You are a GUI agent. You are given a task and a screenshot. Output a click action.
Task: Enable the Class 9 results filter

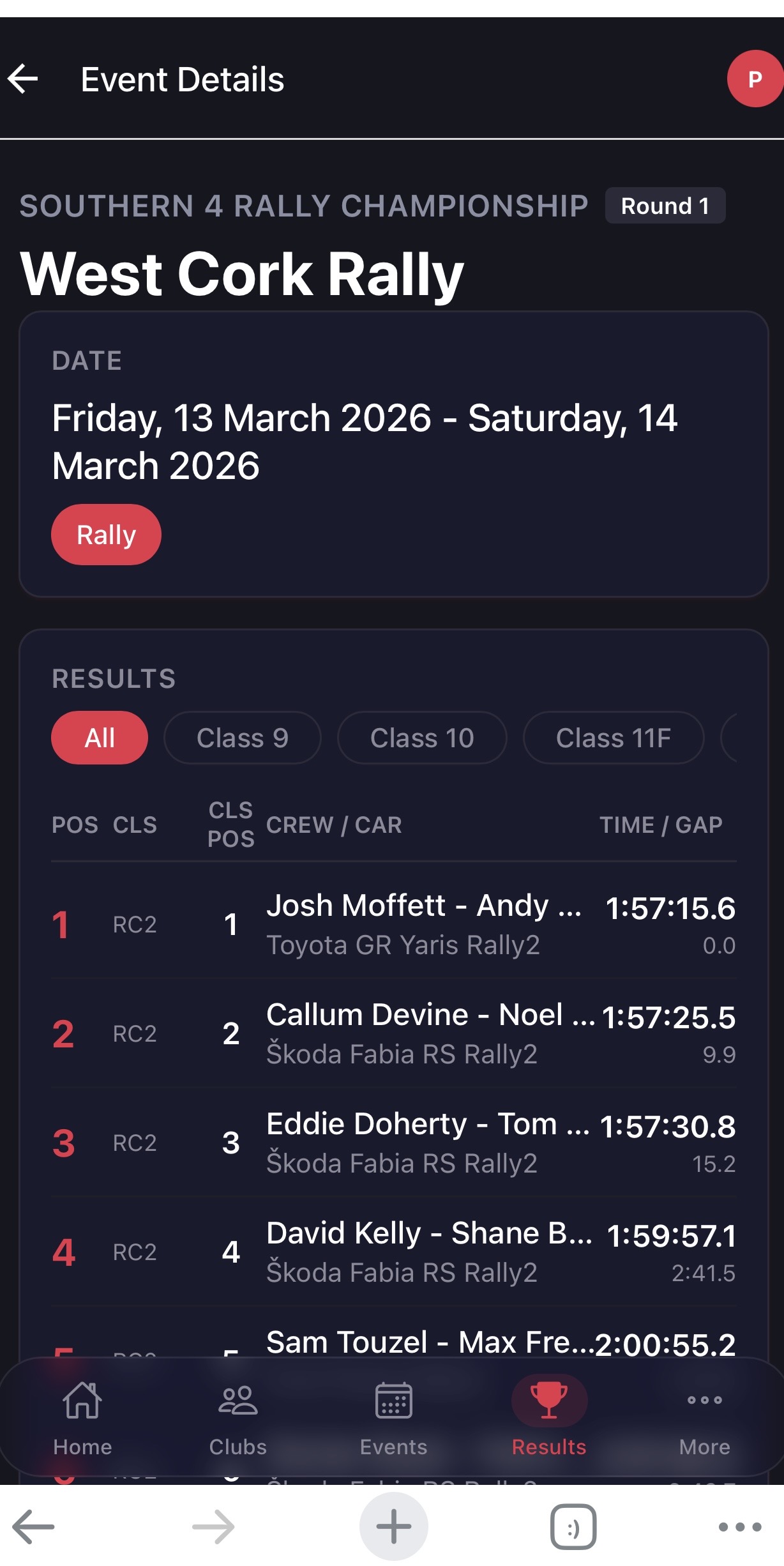(243, 737)
